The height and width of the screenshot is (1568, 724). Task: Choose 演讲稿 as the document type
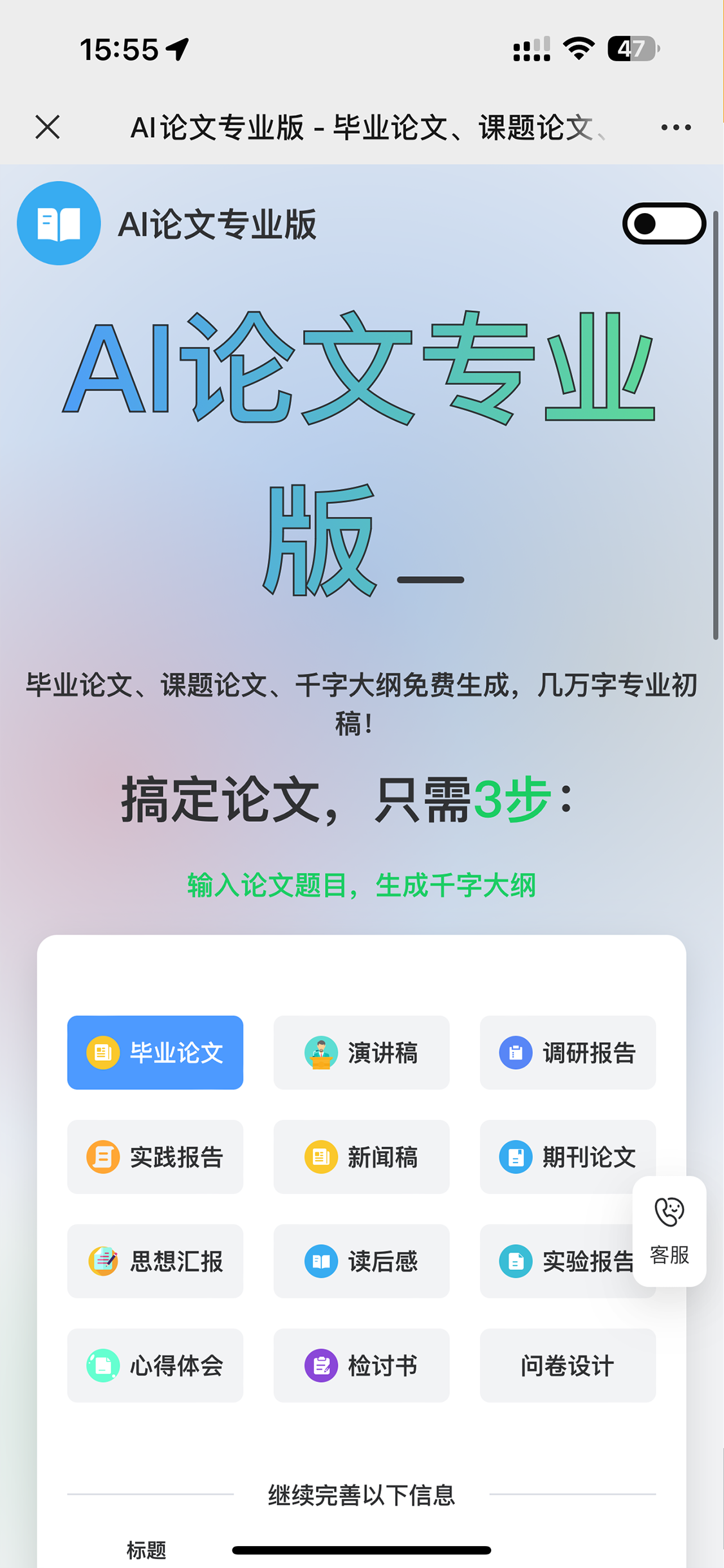coord(361,1052)
